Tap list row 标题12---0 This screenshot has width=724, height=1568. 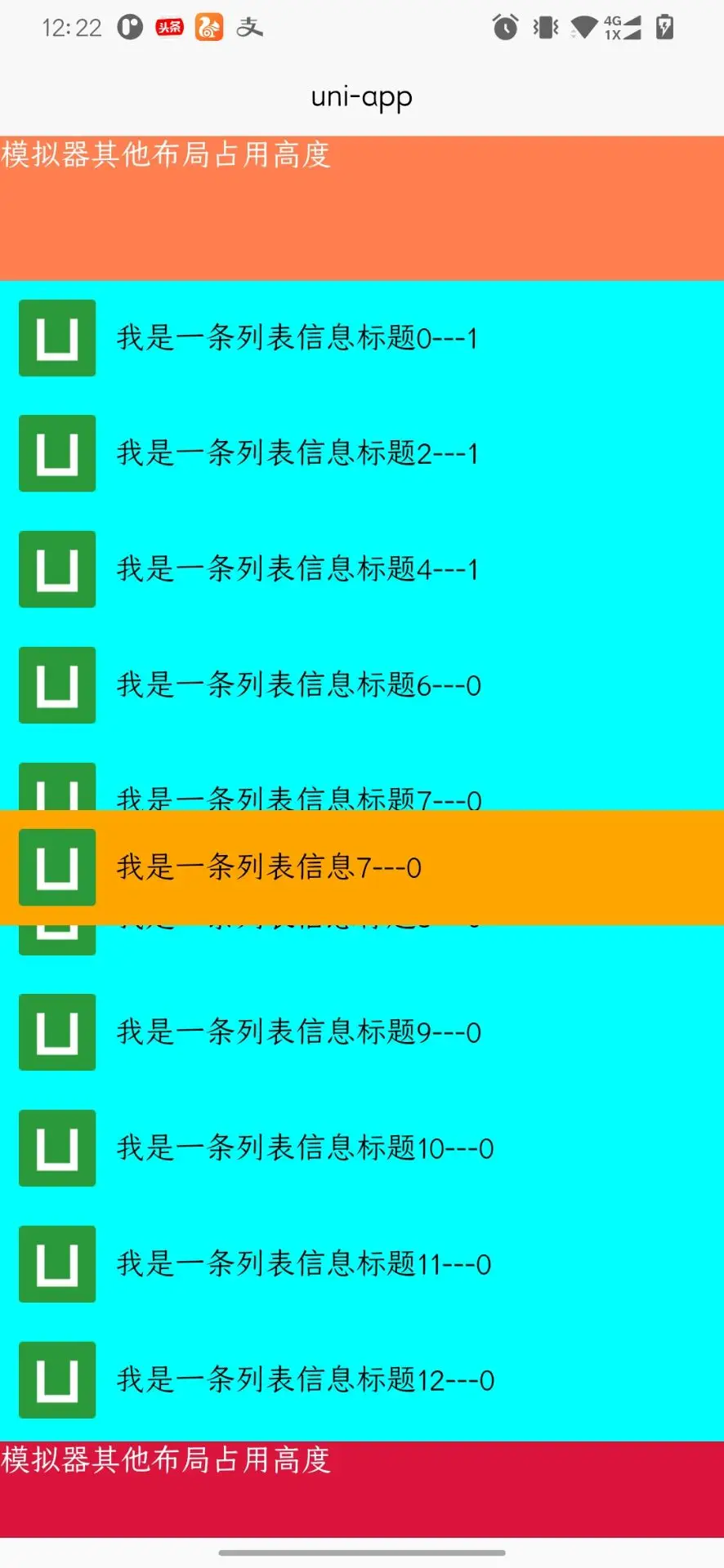pyautogui.click(x=362, y=1381)
